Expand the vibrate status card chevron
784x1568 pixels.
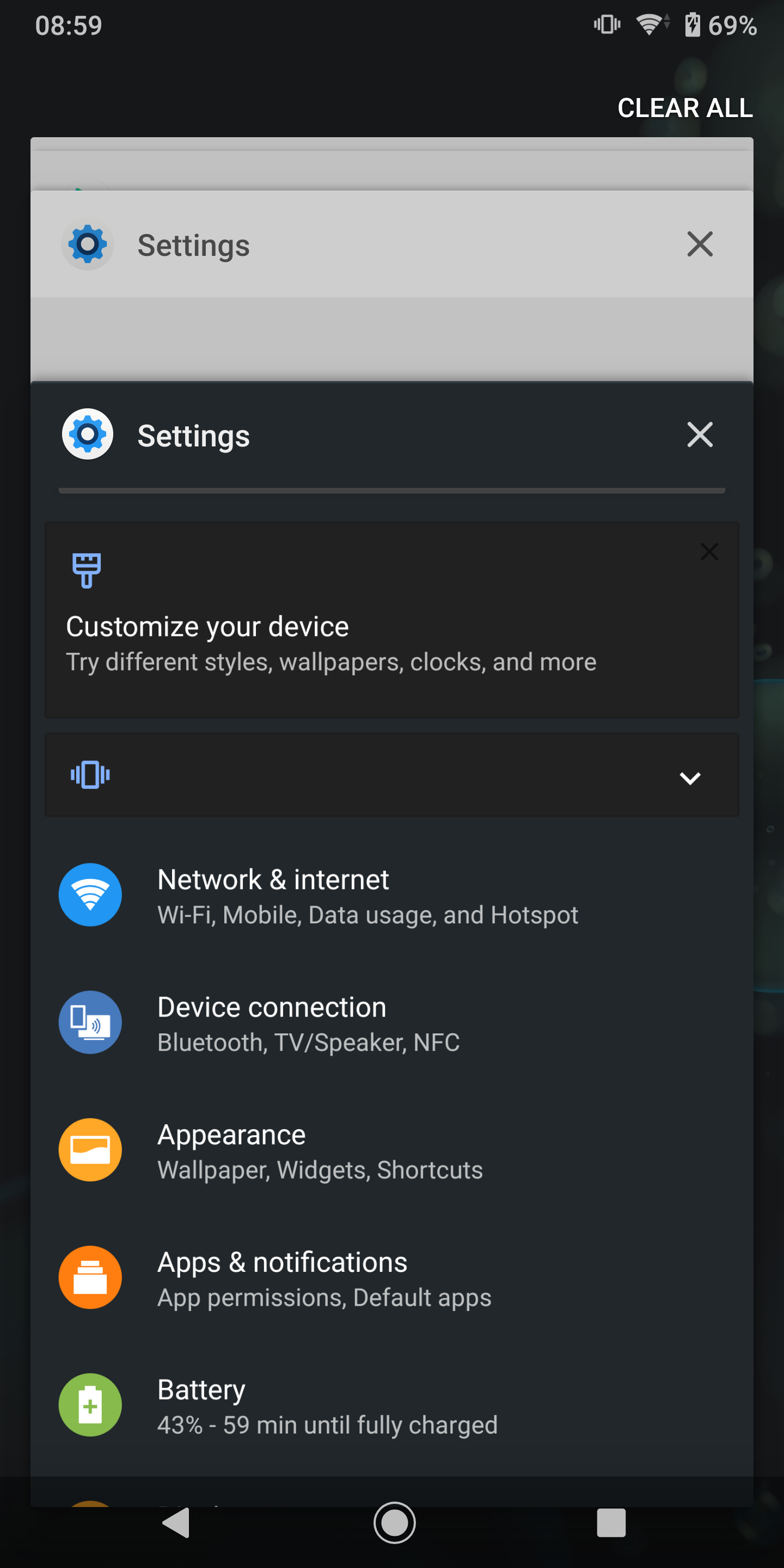coord(690,778)
